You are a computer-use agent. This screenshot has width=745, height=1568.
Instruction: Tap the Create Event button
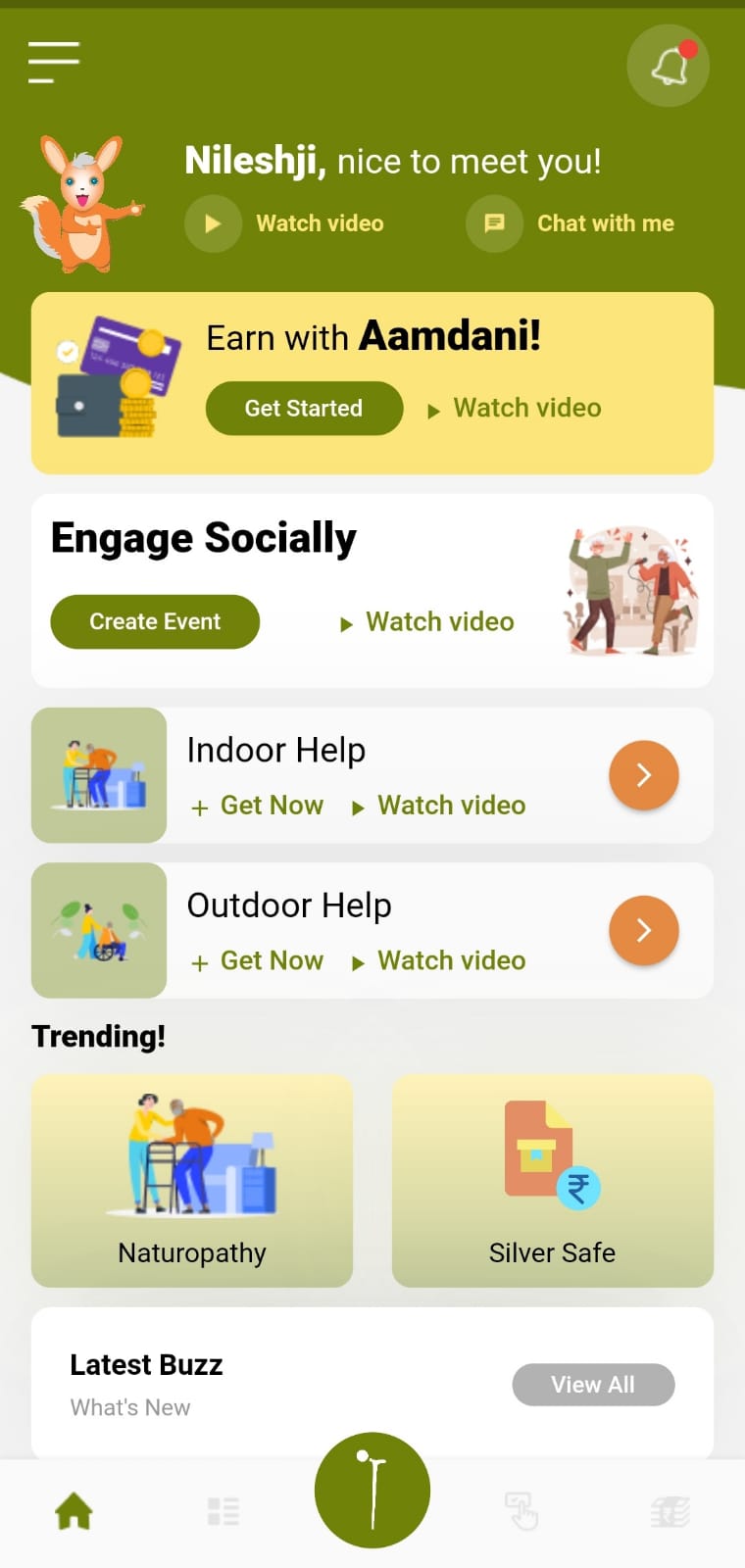click(155, 621)
